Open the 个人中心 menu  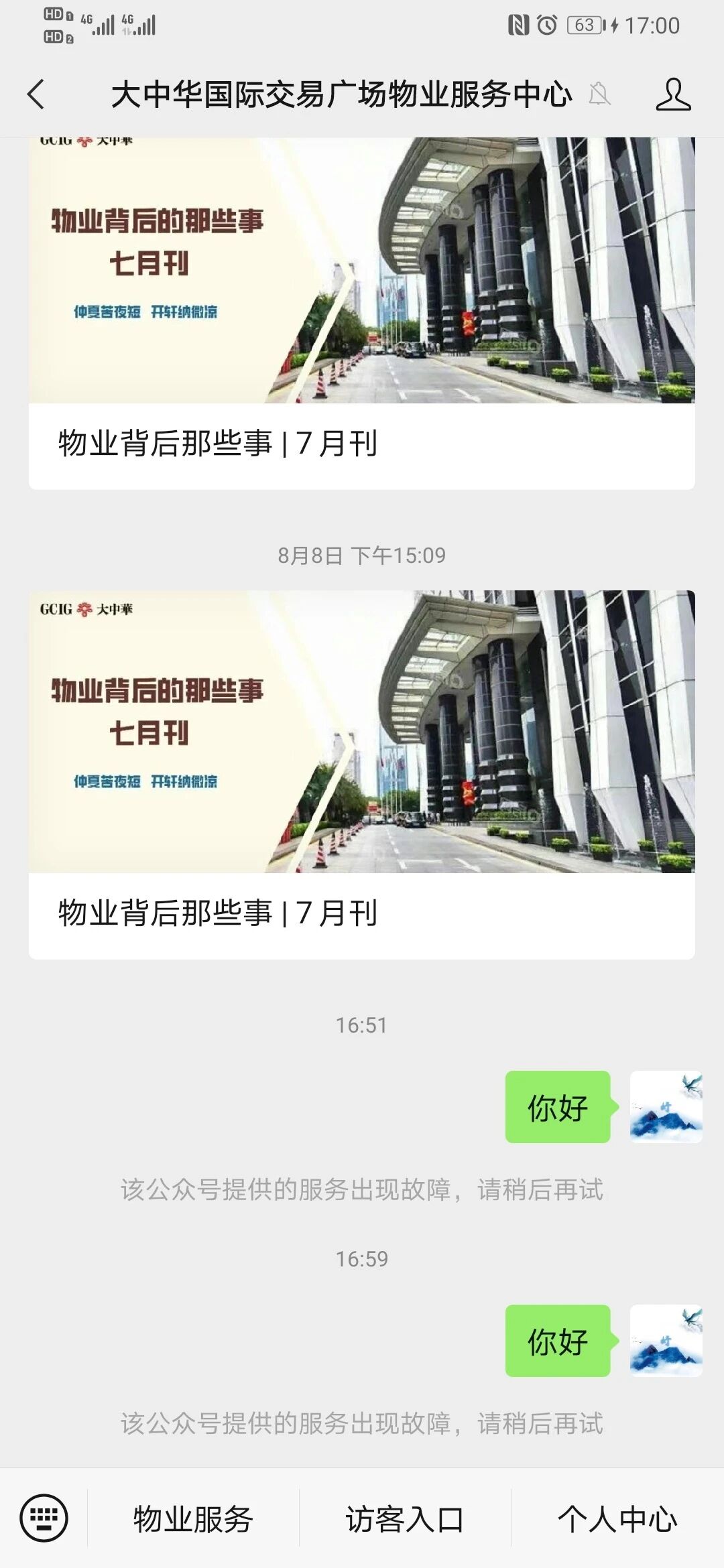coord(617,1518)
